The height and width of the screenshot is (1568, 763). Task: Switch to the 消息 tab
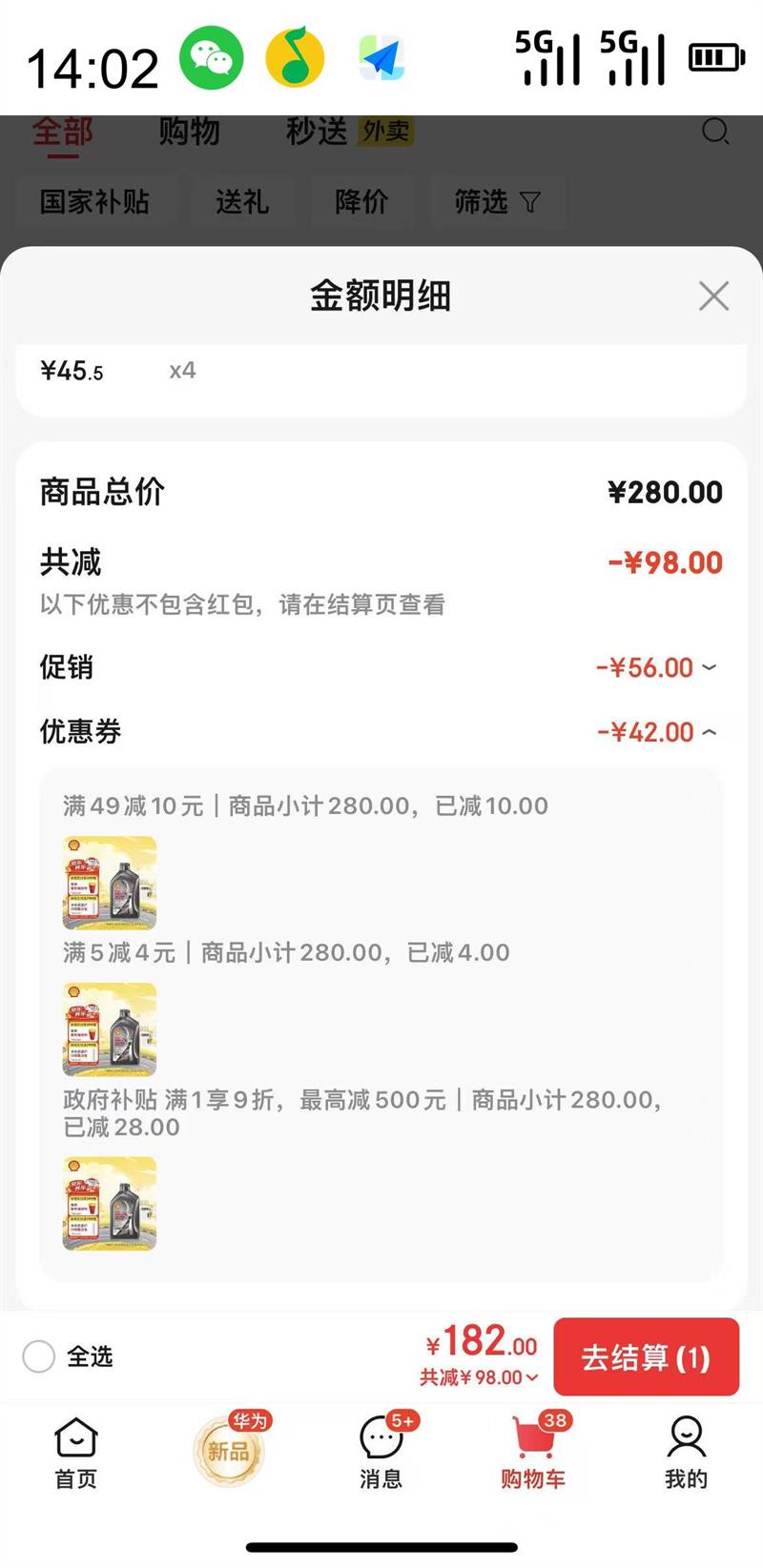381,1453
